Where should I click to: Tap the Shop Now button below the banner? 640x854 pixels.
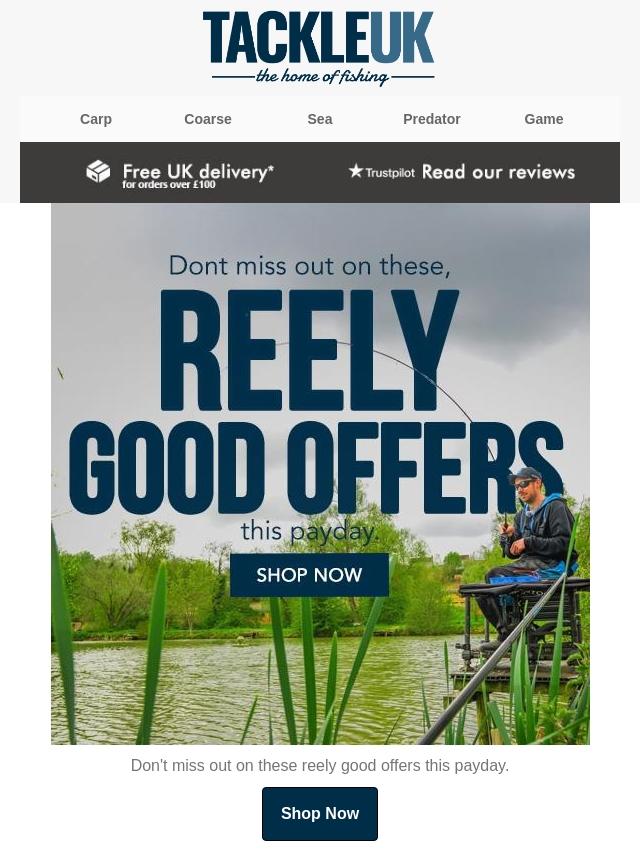[320, 813]
